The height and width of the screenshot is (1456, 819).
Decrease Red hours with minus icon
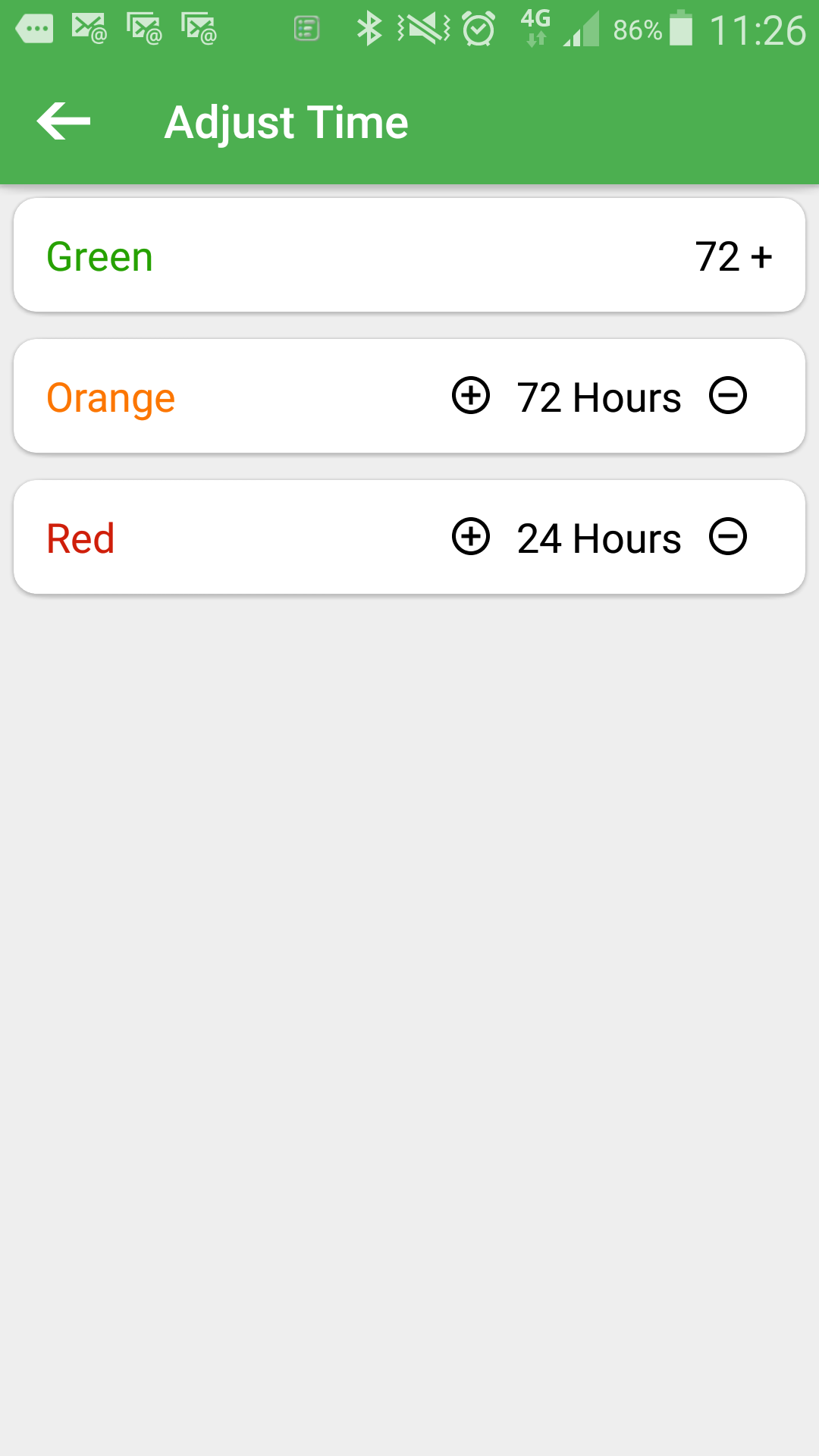pyautogui.click(x=728, y=537)
